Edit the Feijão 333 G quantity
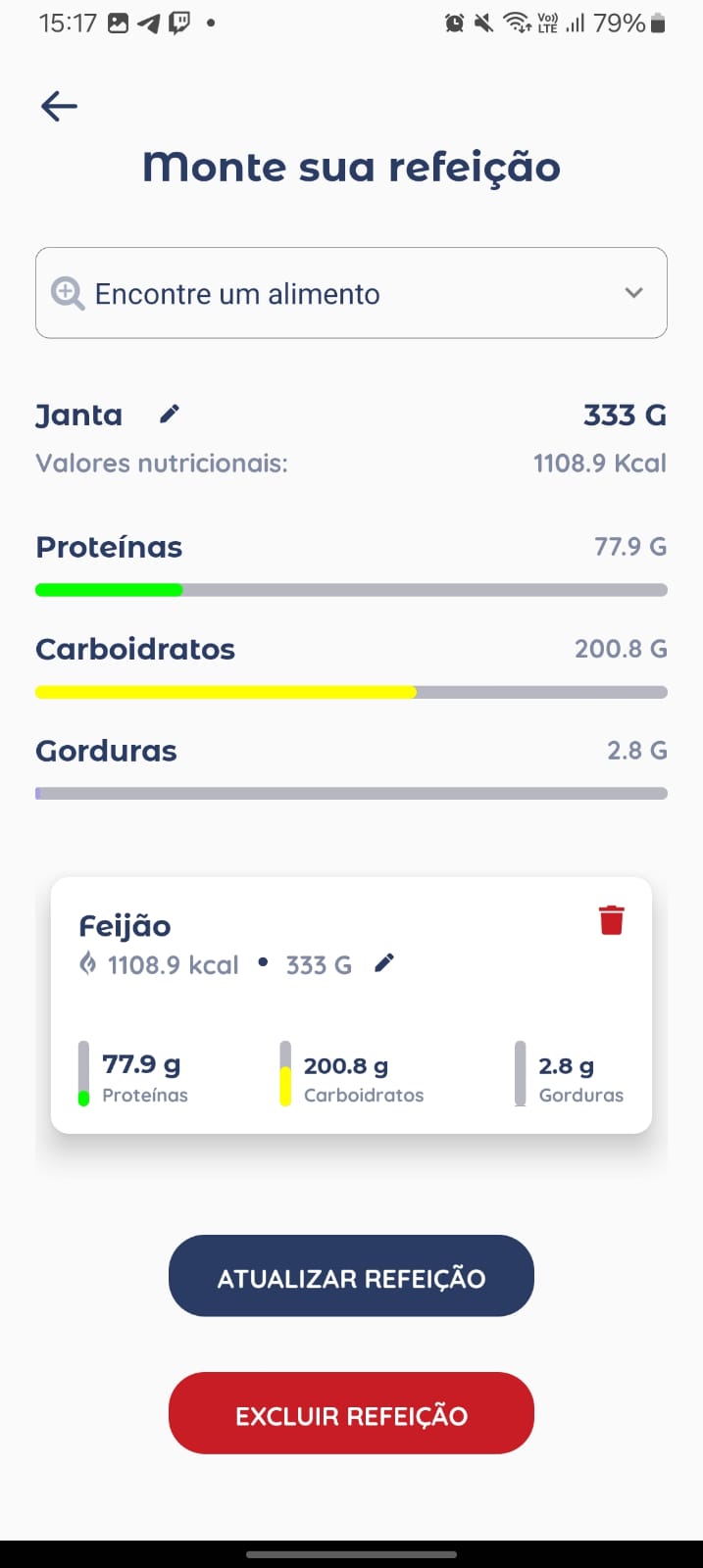 click(384, 964)
